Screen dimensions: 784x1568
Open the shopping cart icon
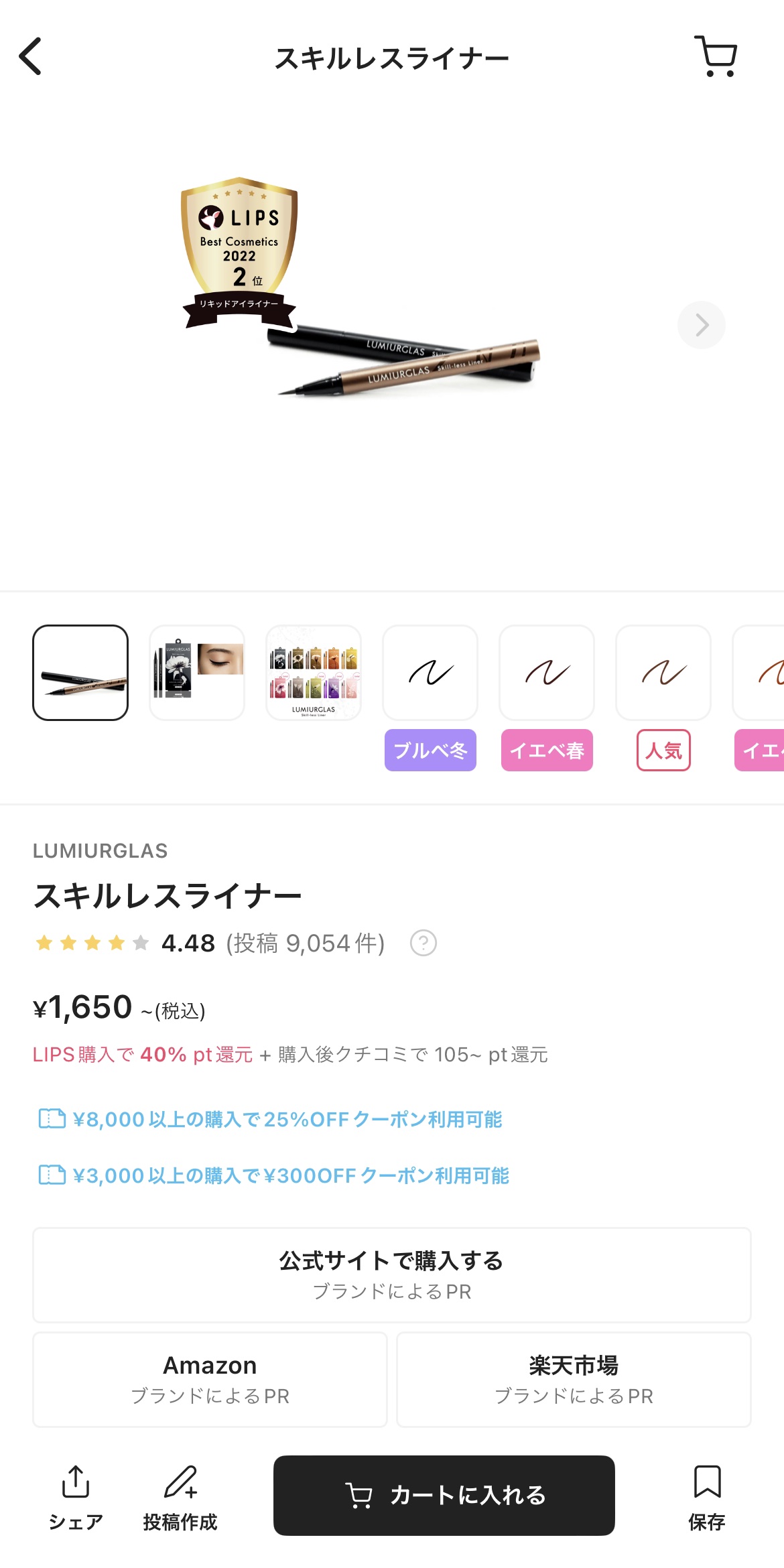click(x=714, y=56)
